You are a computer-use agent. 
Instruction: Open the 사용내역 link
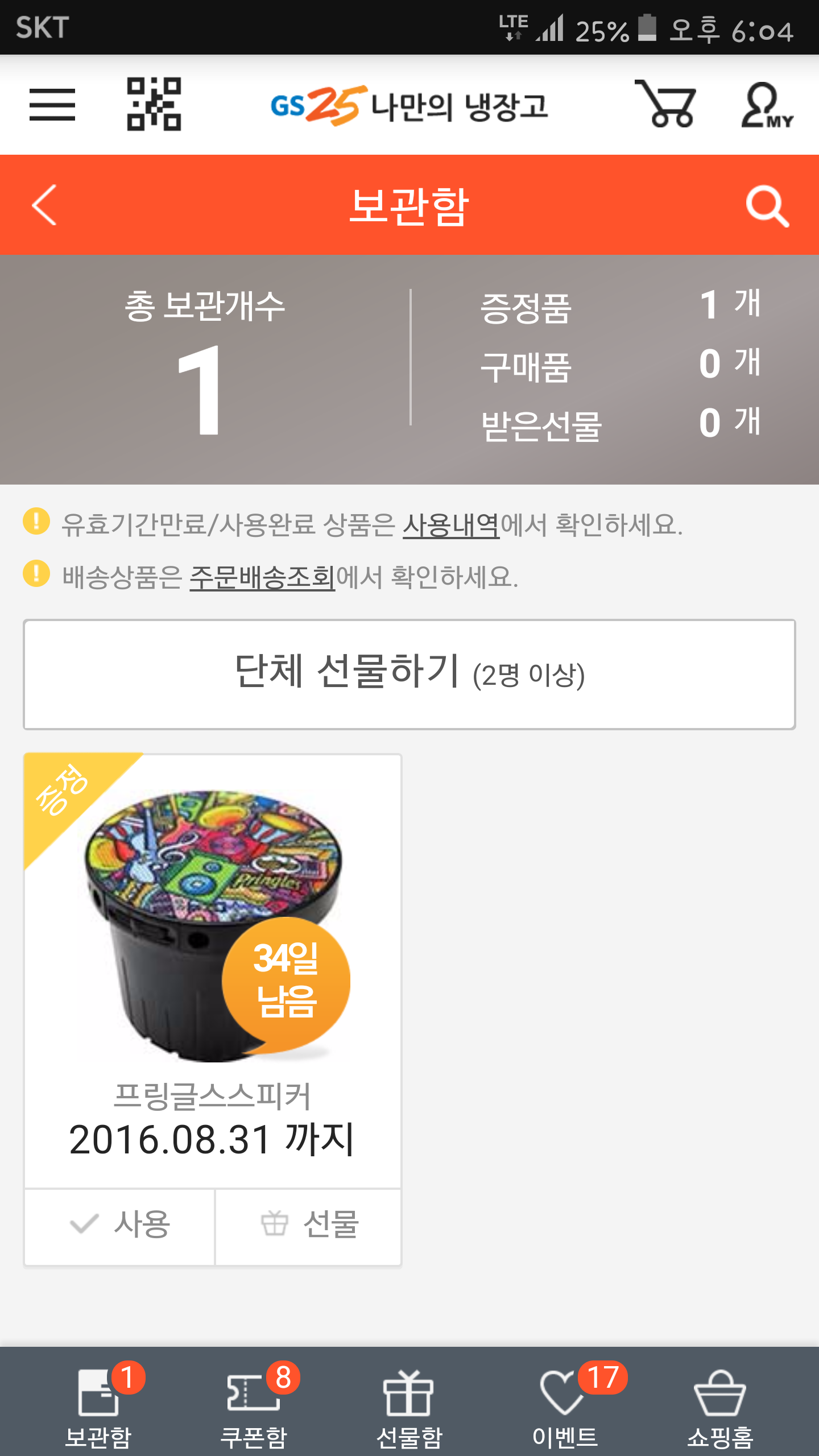click(450, 525)
